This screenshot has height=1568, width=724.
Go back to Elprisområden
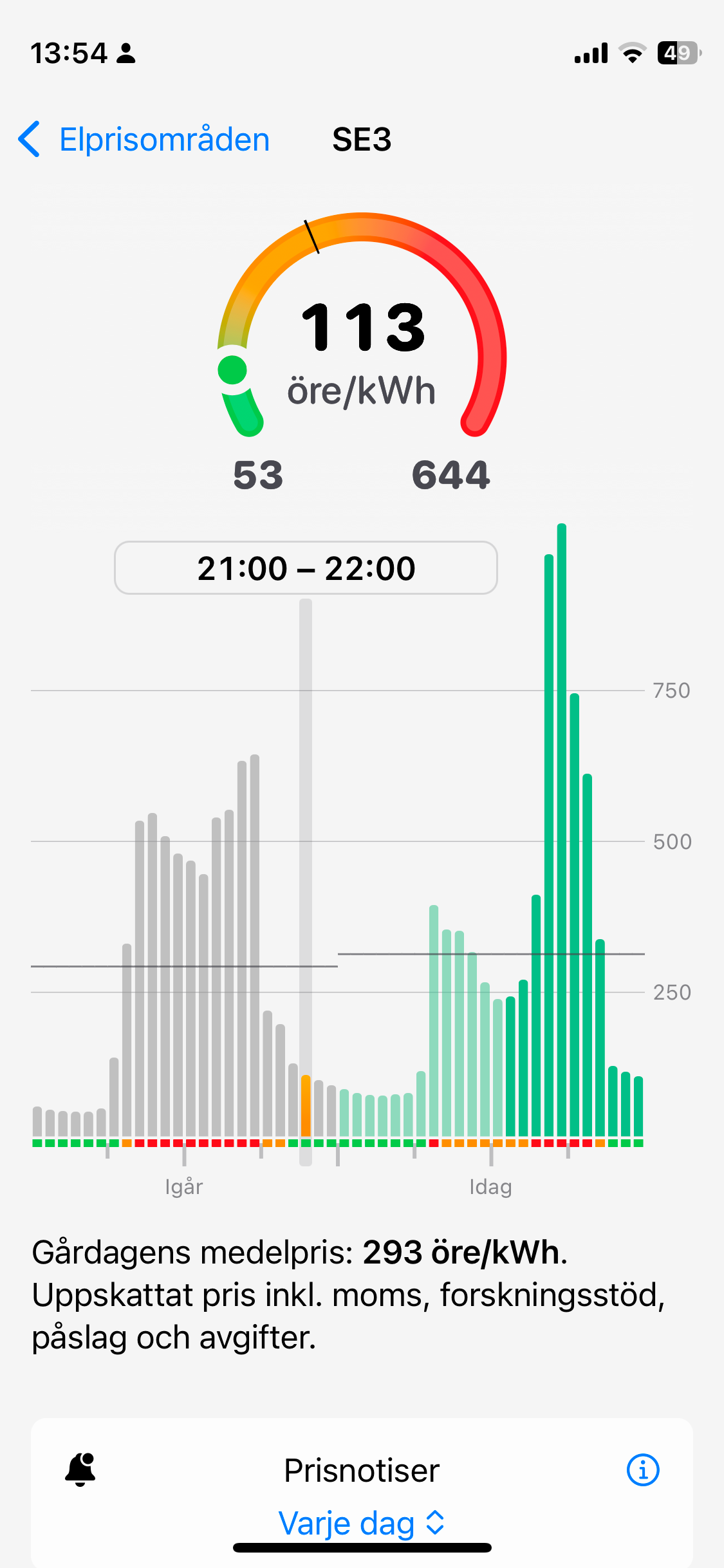(x=144, y=139)
